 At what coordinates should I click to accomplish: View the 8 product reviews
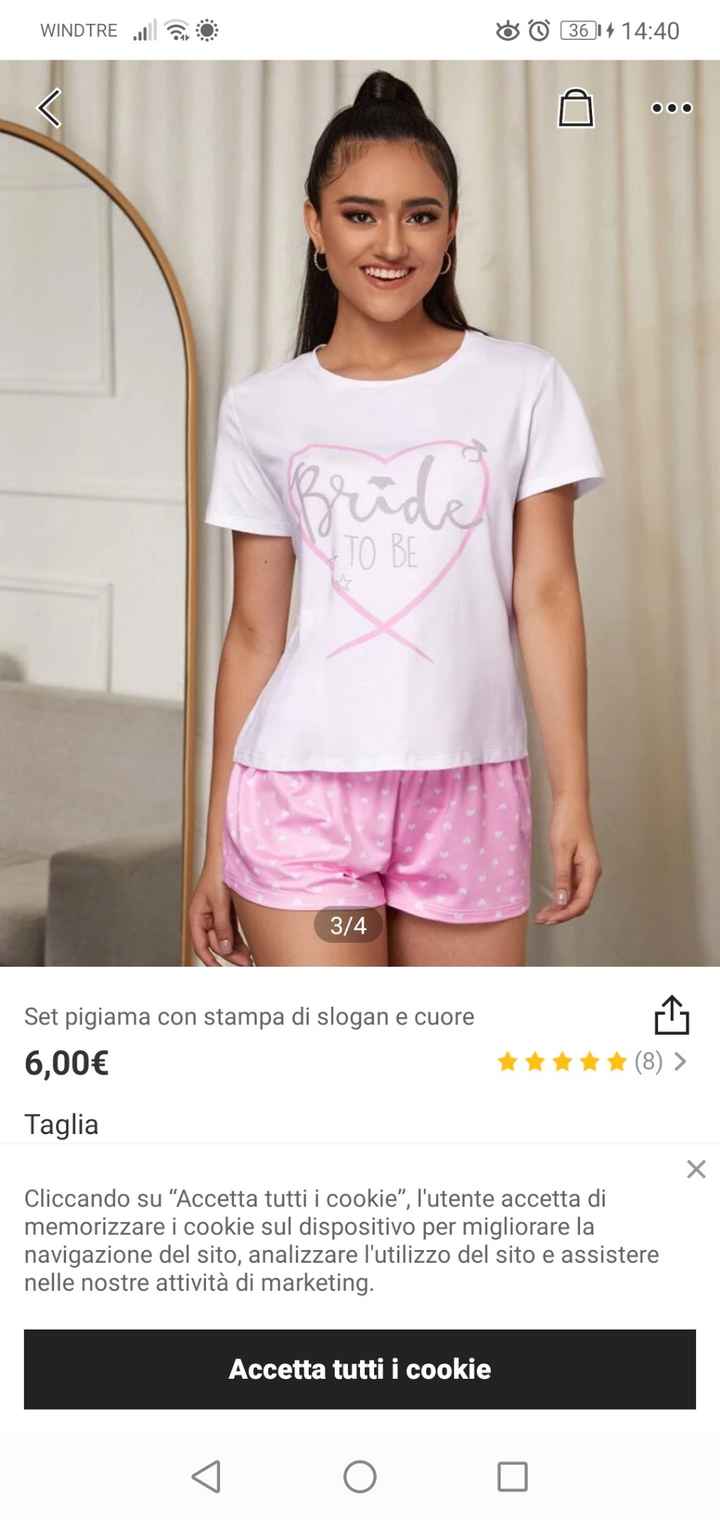pos(592,1062)
